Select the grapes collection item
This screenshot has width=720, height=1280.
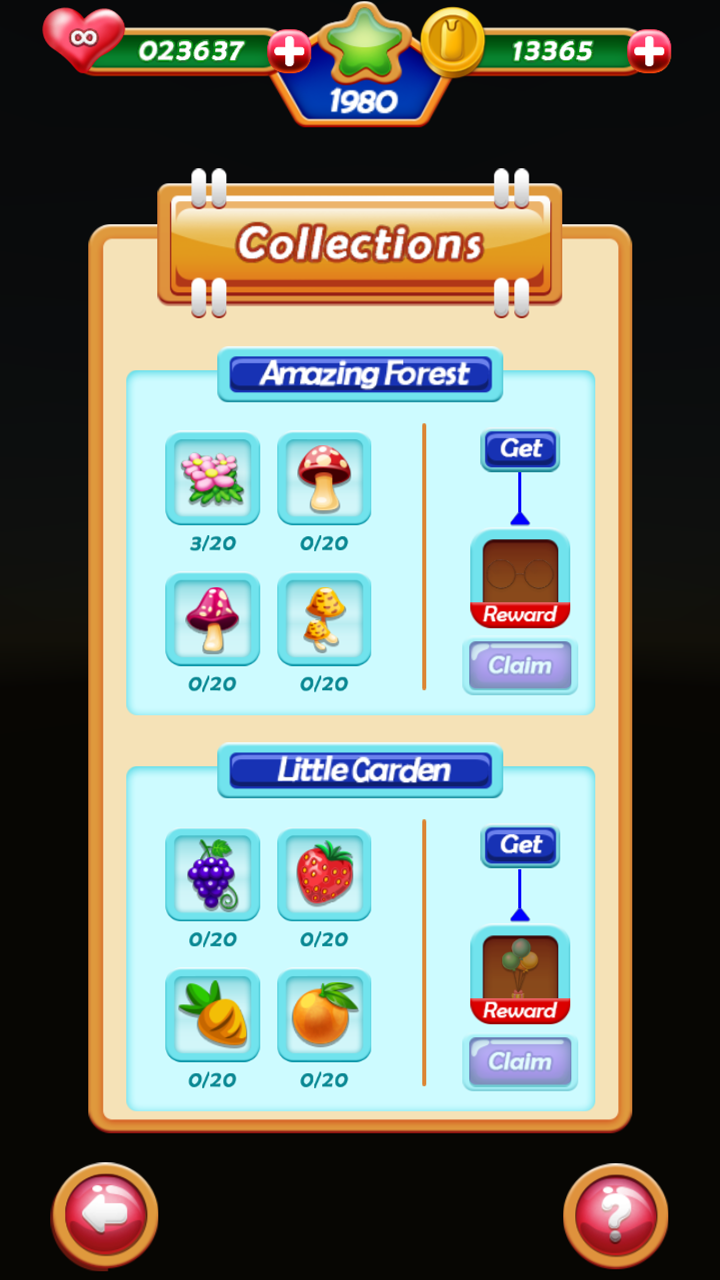coord(212,874)
